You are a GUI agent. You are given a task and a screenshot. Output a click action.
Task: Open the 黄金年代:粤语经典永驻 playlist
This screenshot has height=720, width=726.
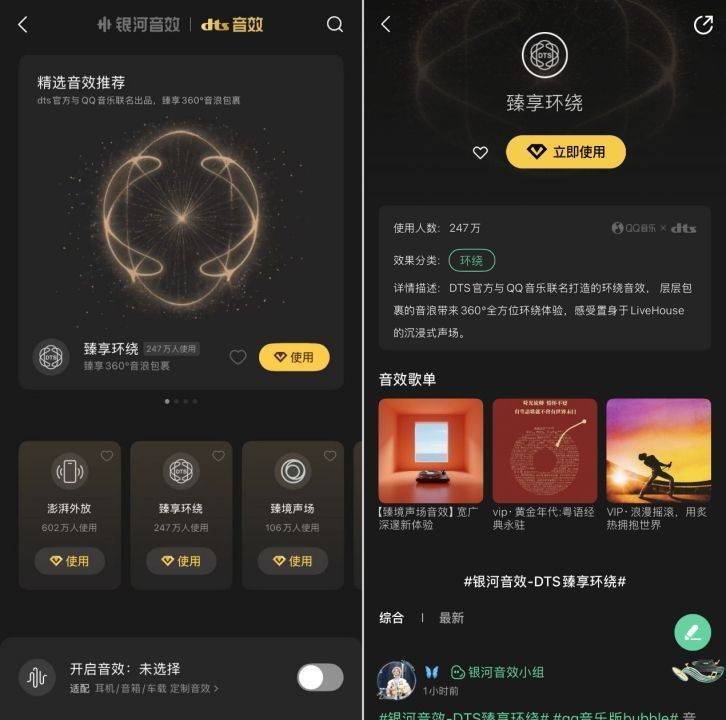point(545,450)
